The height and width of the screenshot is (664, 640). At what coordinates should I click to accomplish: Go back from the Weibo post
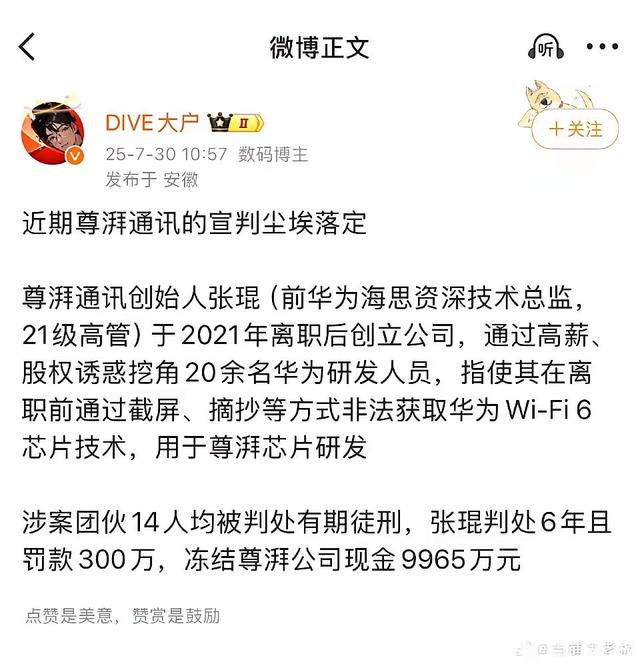coord(28,47)
